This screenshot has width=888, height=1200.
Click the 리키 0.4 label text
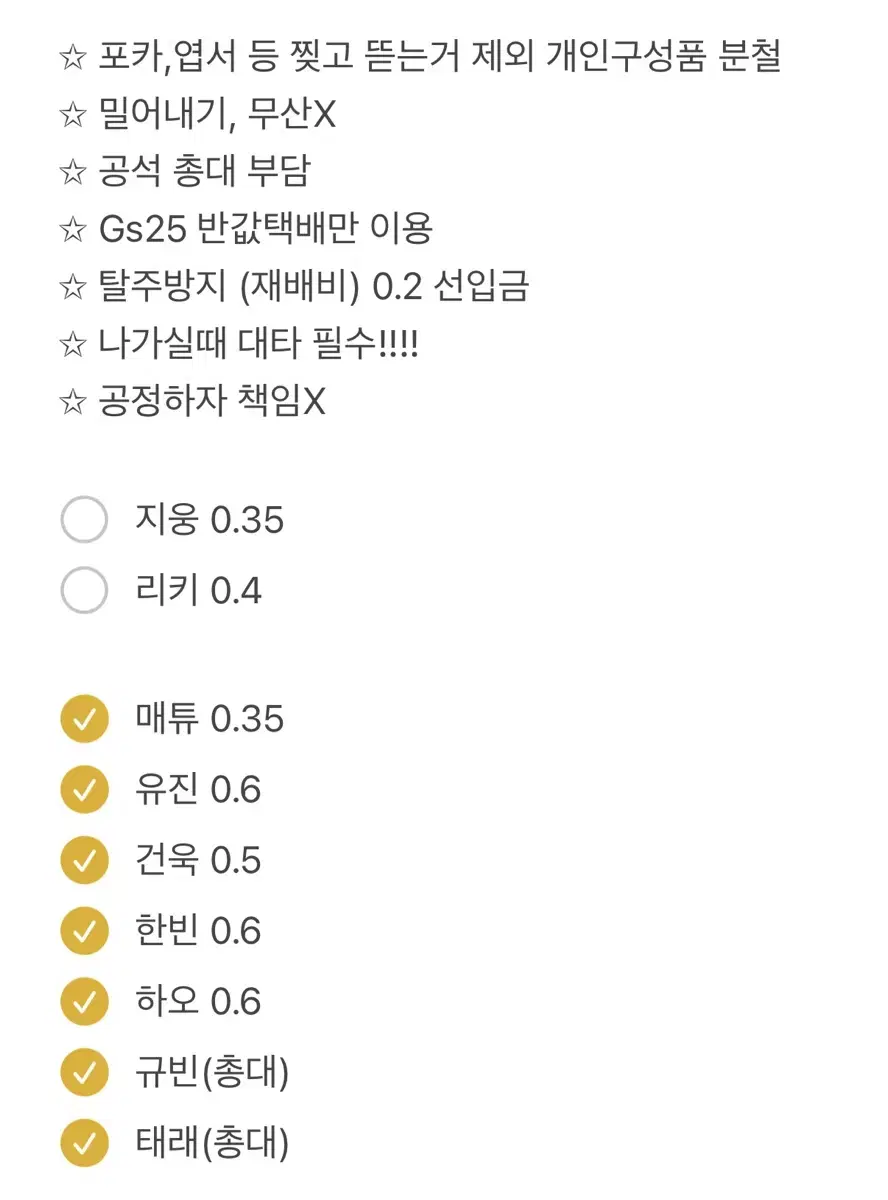click(x=196, y=590)
